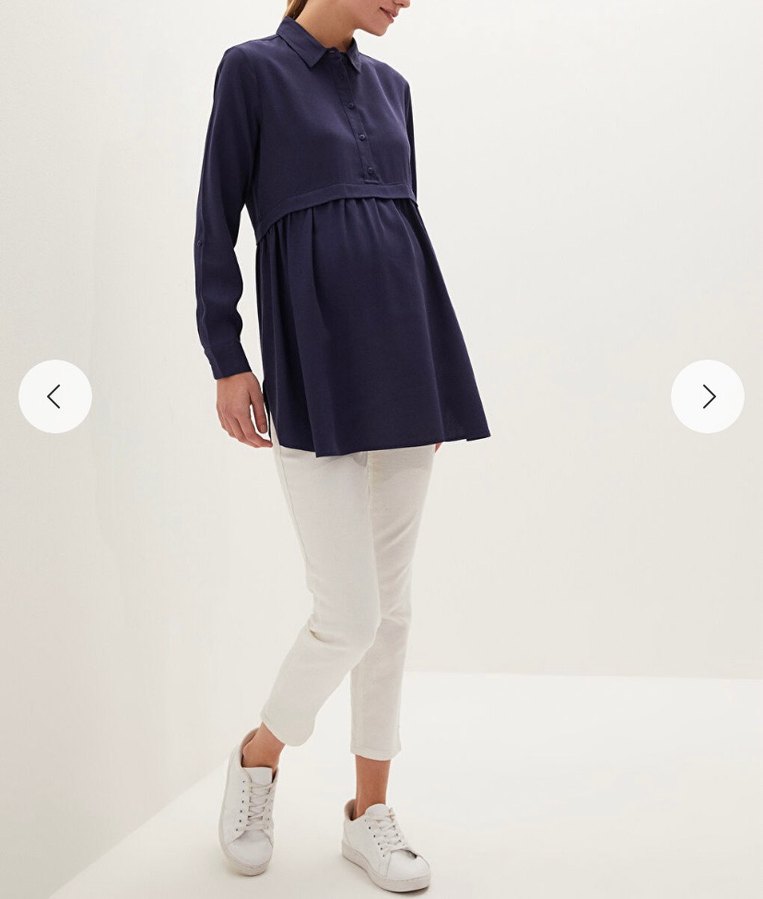Go to the previous product photo
763x899 pixels.
55,396
